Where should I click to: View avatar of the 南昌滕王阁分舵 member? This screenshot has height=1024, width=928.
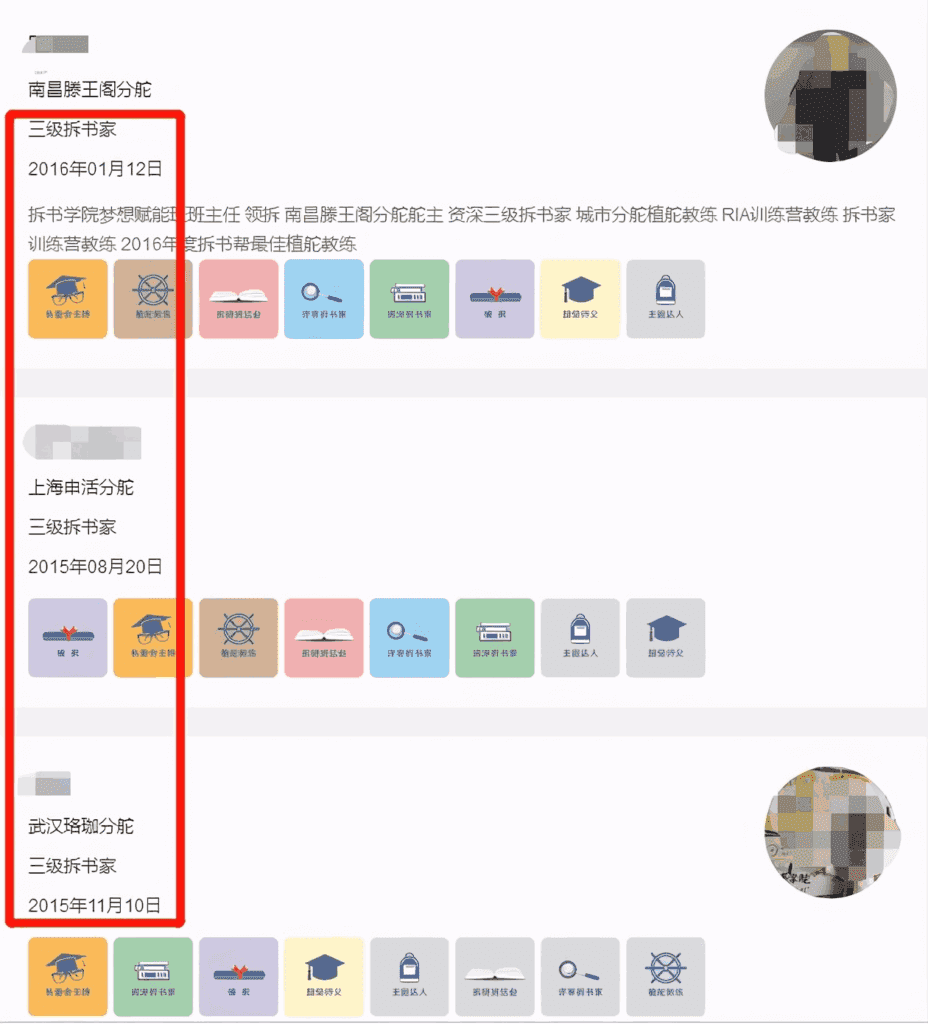pyautogui.click(x=829, y=95)
